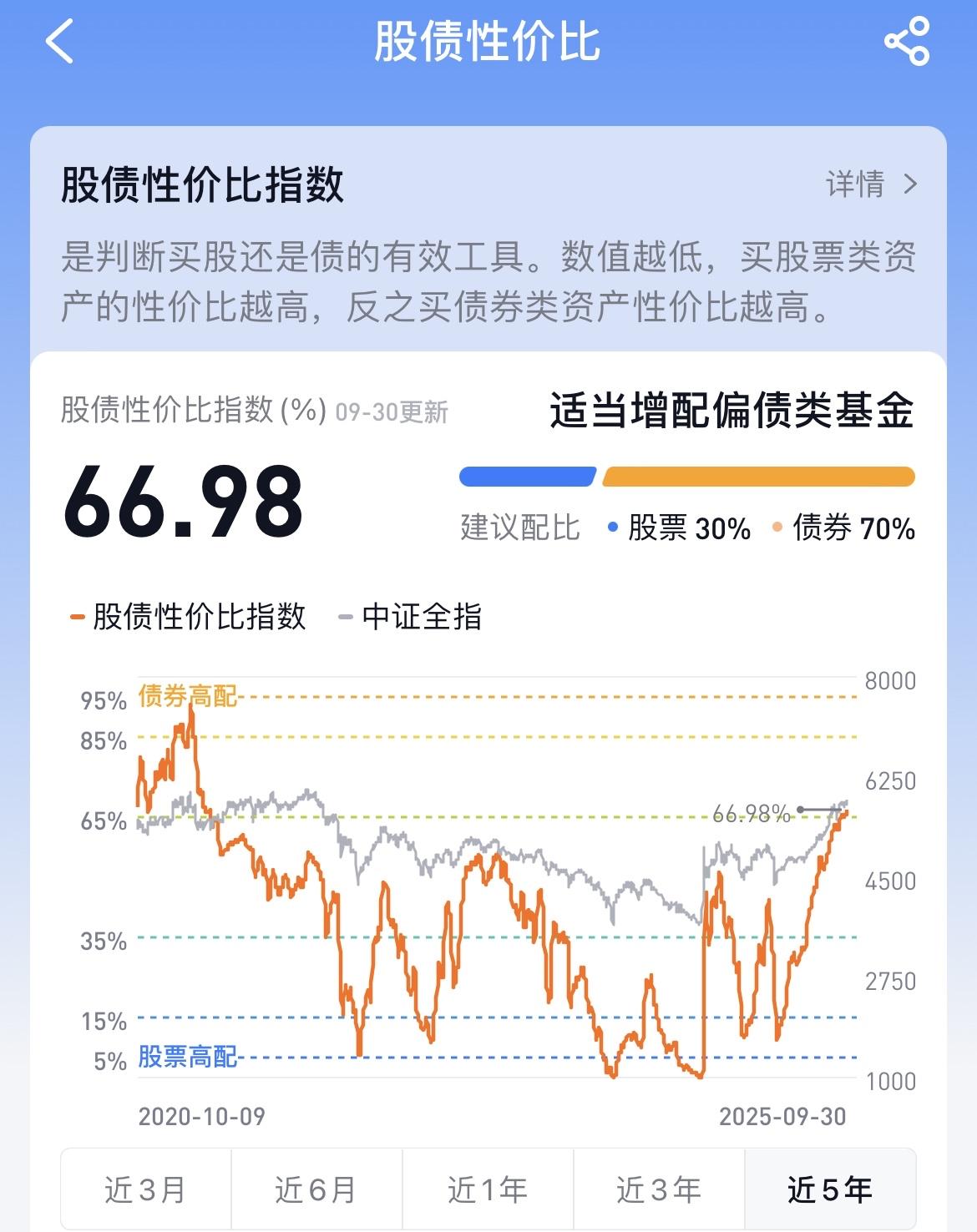This screenshot has height=1232, width=977.
Task: Tap the orange dot next to 债券 70%
Action: (775, 528)
